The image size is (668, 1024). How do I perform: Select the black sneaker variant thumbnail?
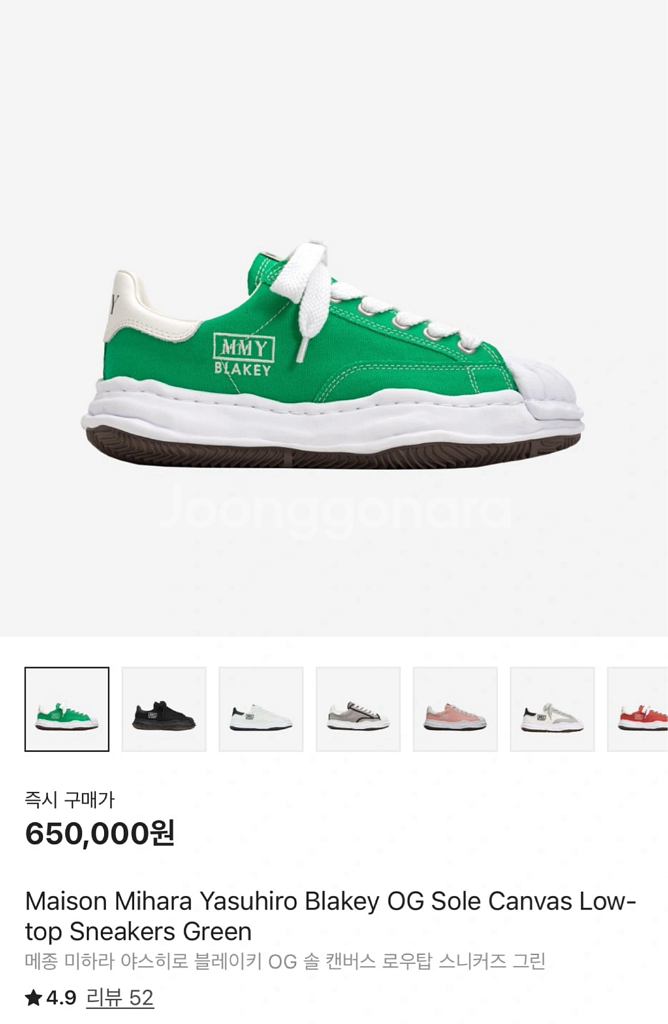[164, 709]
